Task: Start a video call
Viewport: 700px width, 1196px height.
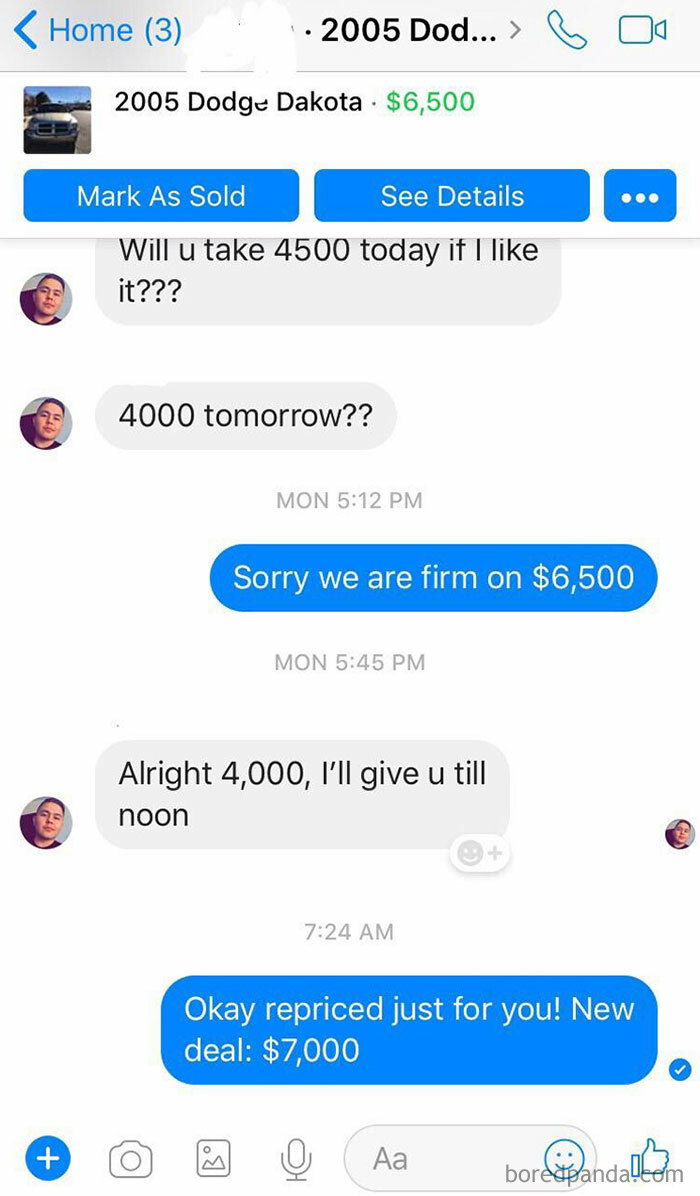Action: pyautogui.click(x=642, y=31)
